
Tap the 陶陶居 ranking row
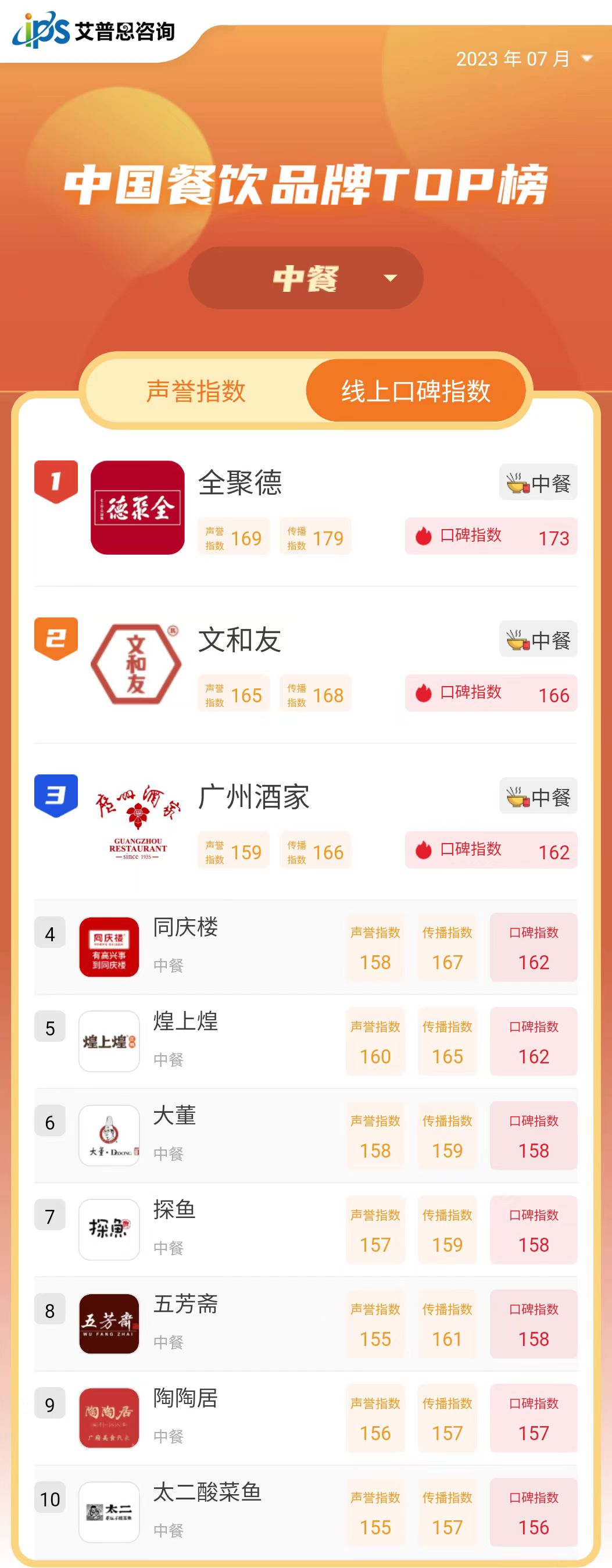click(x=185, y=1399)
